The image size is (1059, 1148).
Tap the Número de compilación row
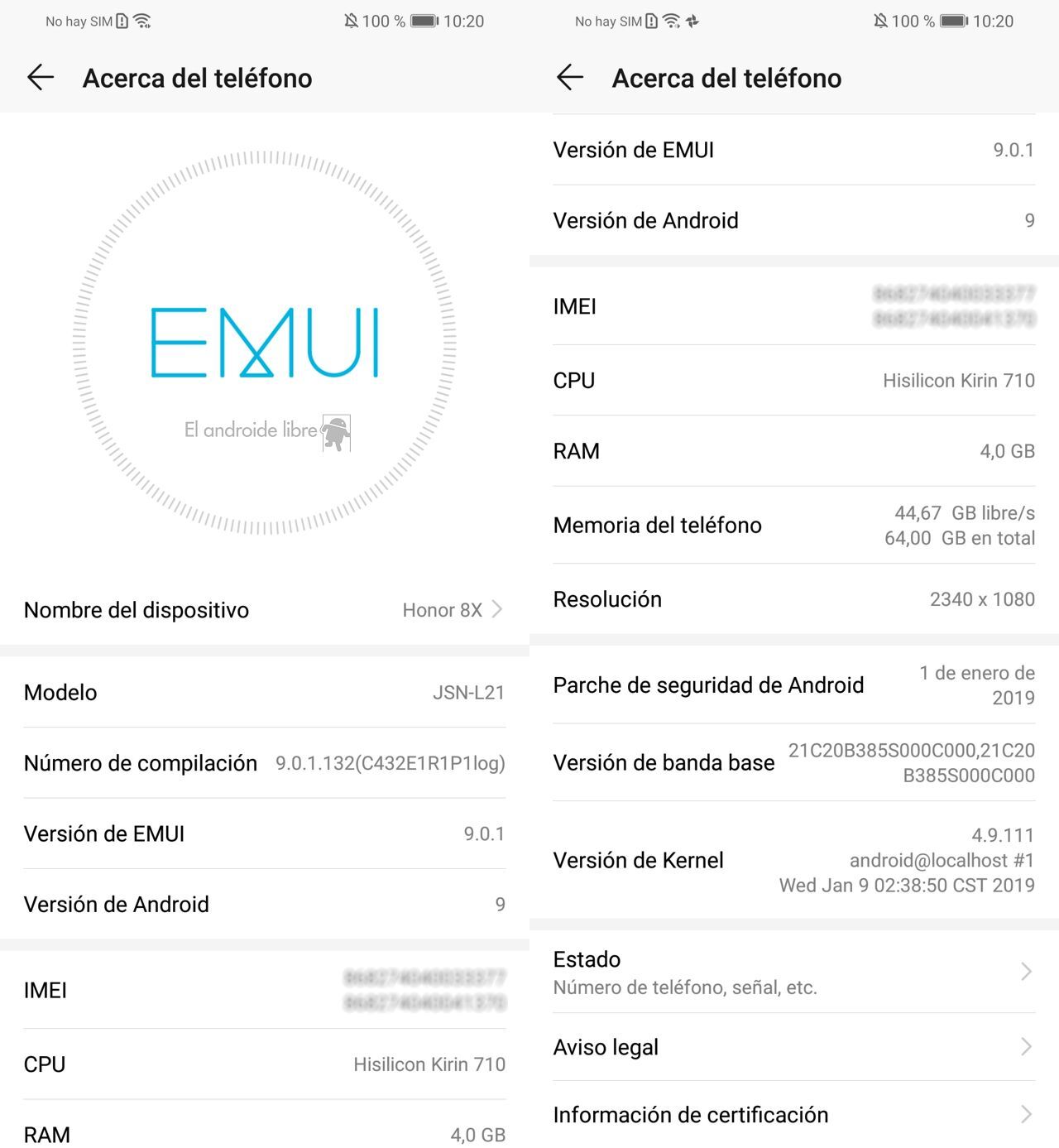coord(263,763)
